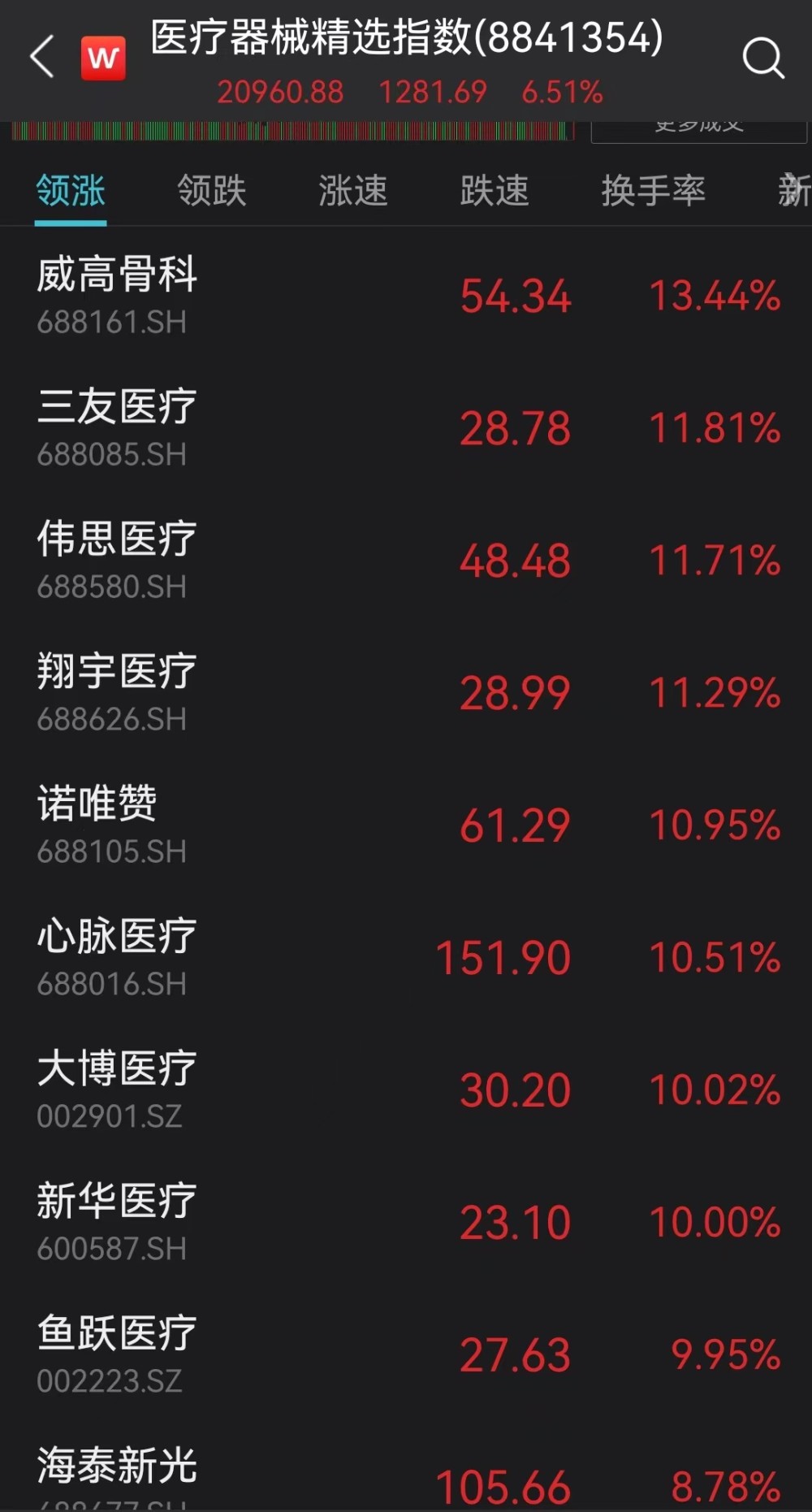Go back using the top-left arrow
The height and width of the screenshot is (1512, 812).
pos(42,57)
